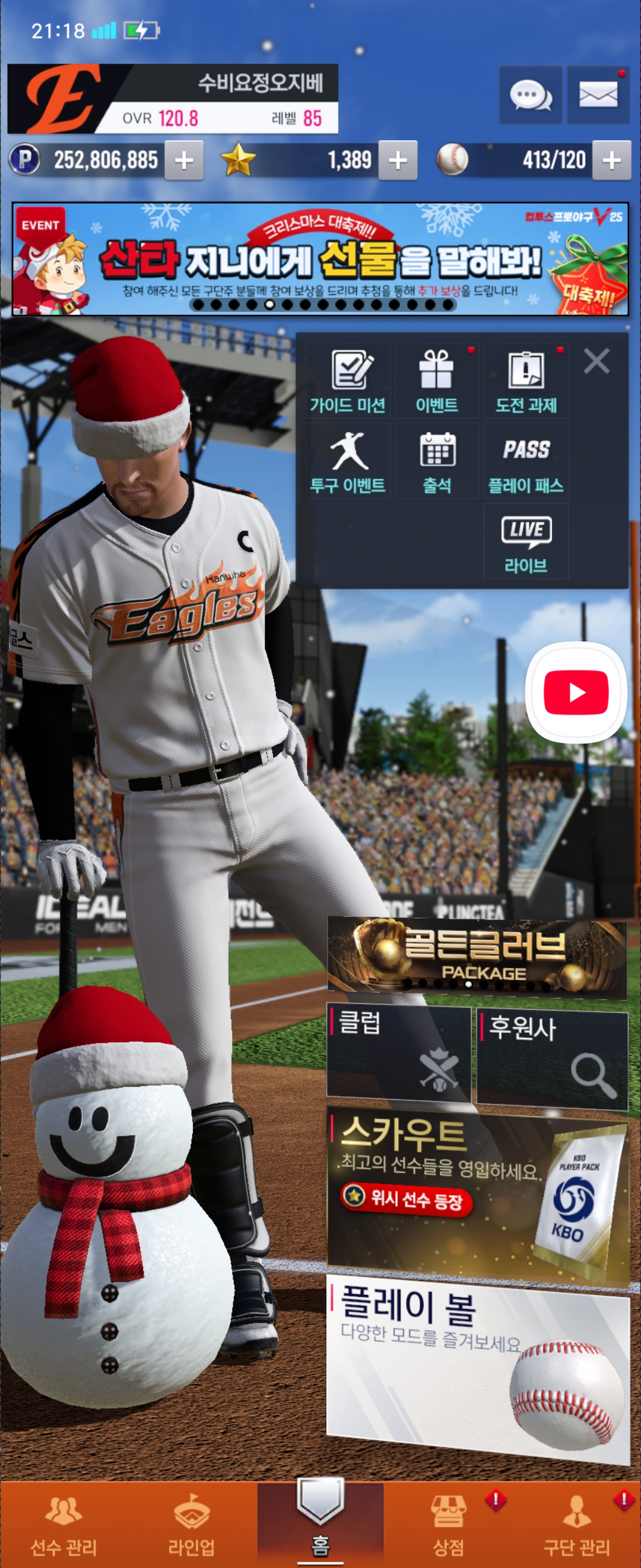Open the 출석 attendance calendar
This screenshot has width=641, height=1568.
click(437, 461)
